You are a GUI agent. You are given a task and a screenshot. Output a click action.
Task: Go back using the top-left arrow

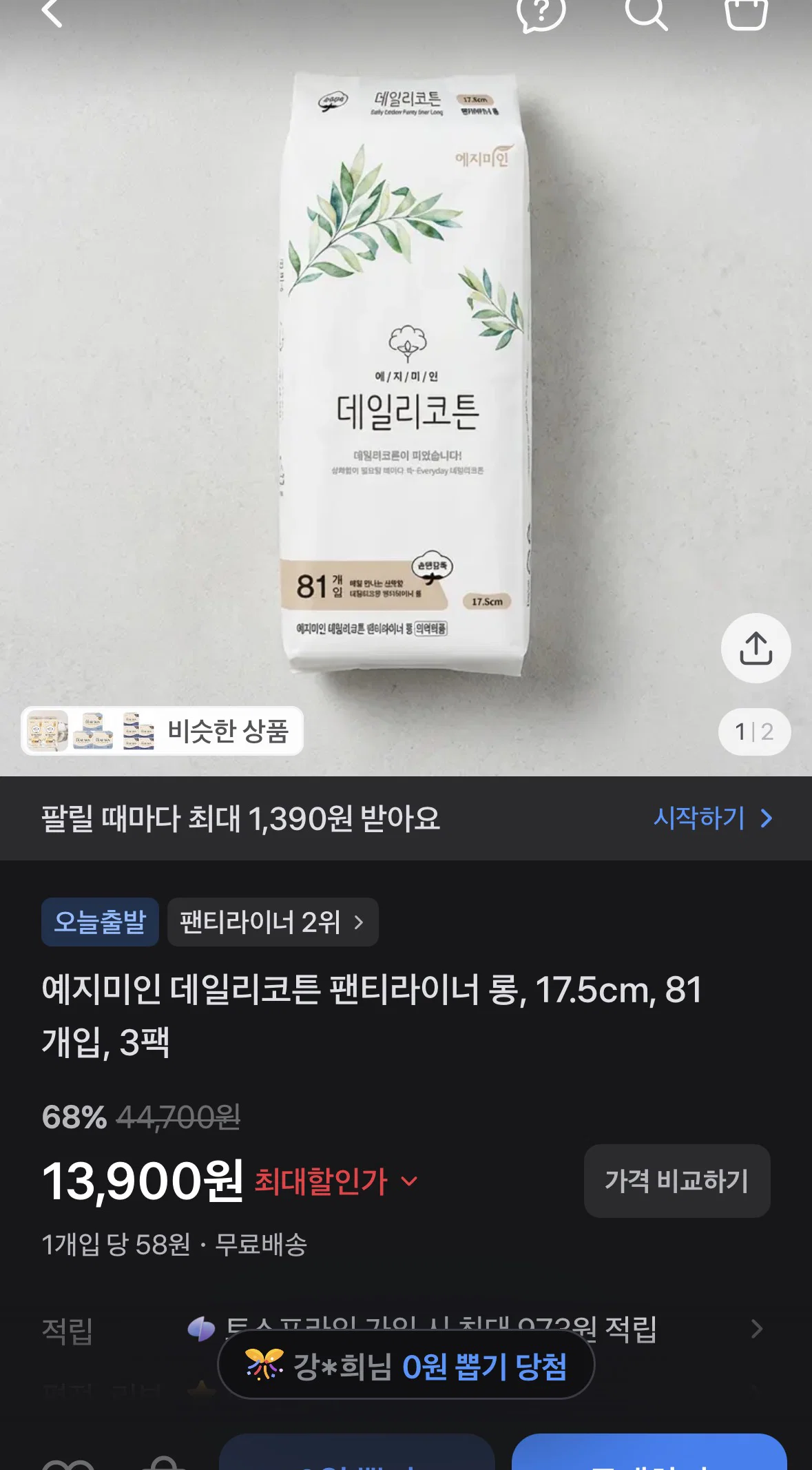52,12
